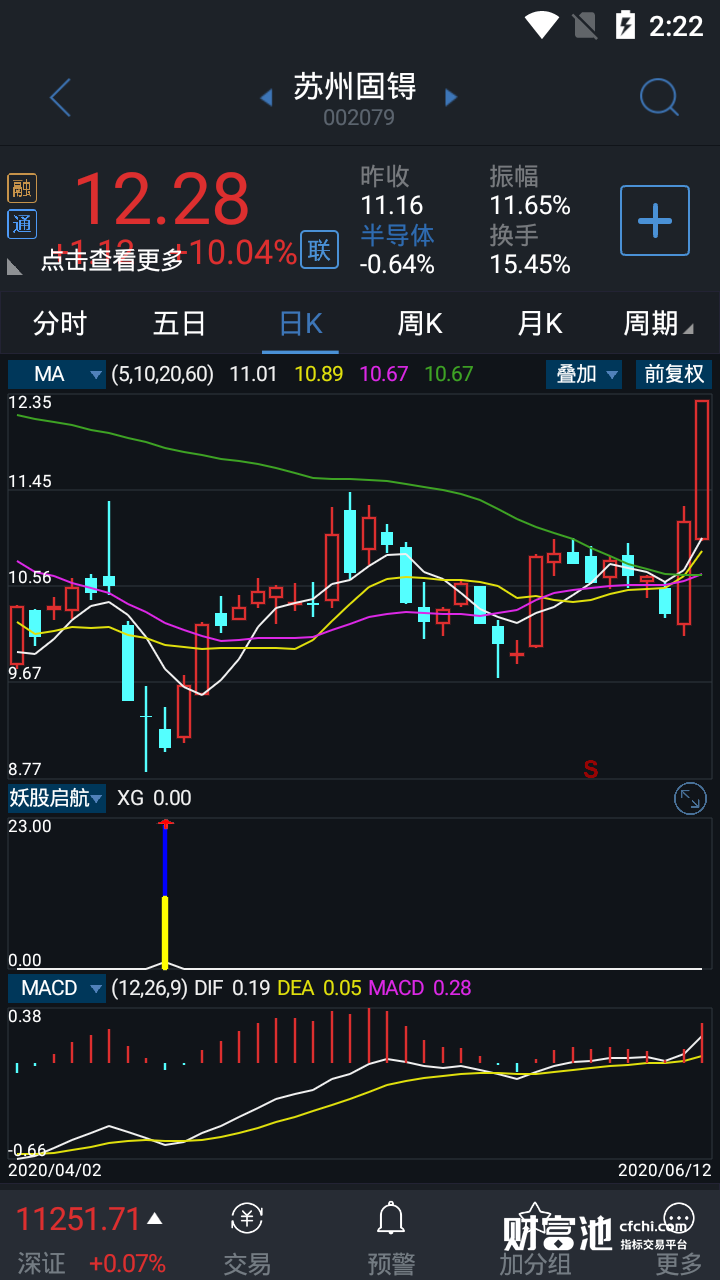Open the 预警 alert bell
720x1280 pixels.
[x=391, y=1238]
